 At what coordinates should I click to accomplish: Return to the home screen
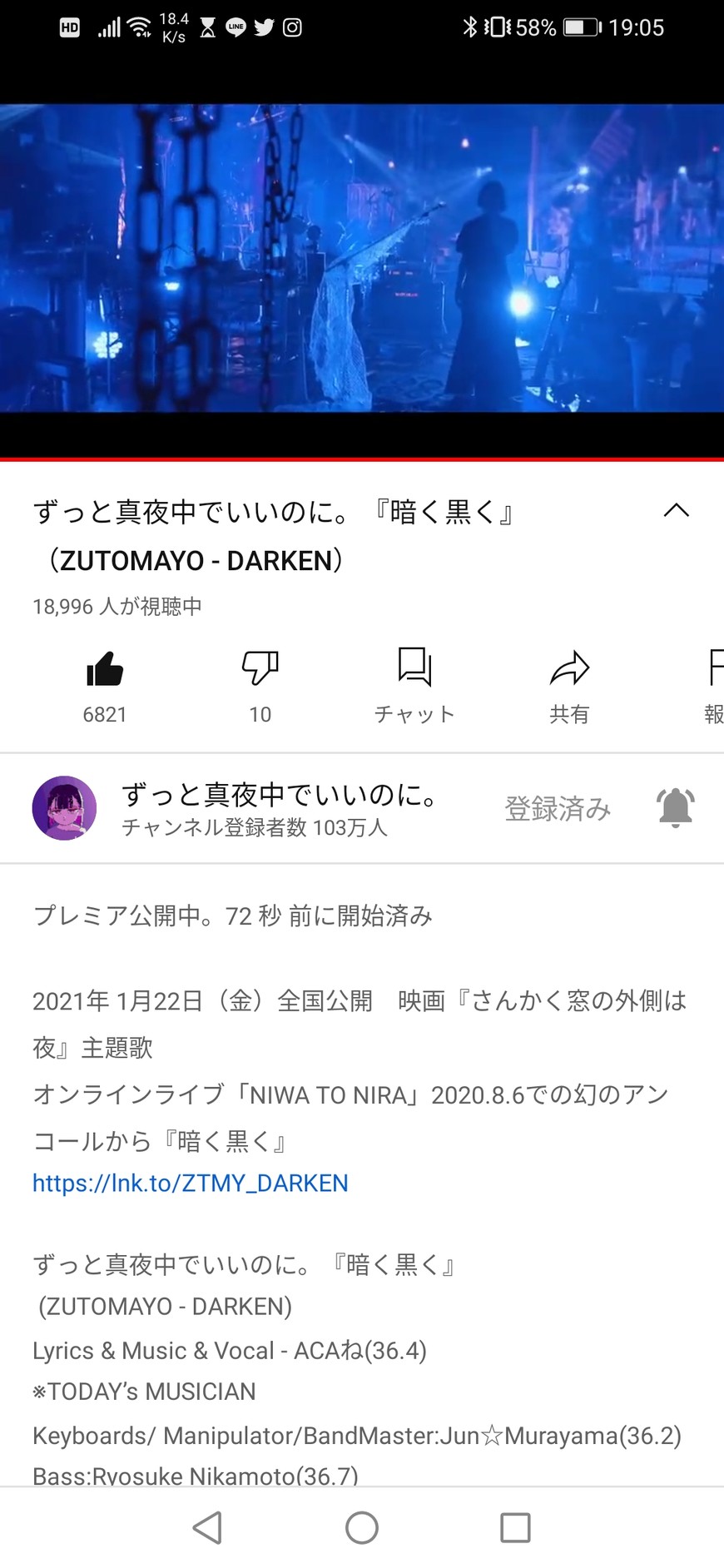(362, 1527)
